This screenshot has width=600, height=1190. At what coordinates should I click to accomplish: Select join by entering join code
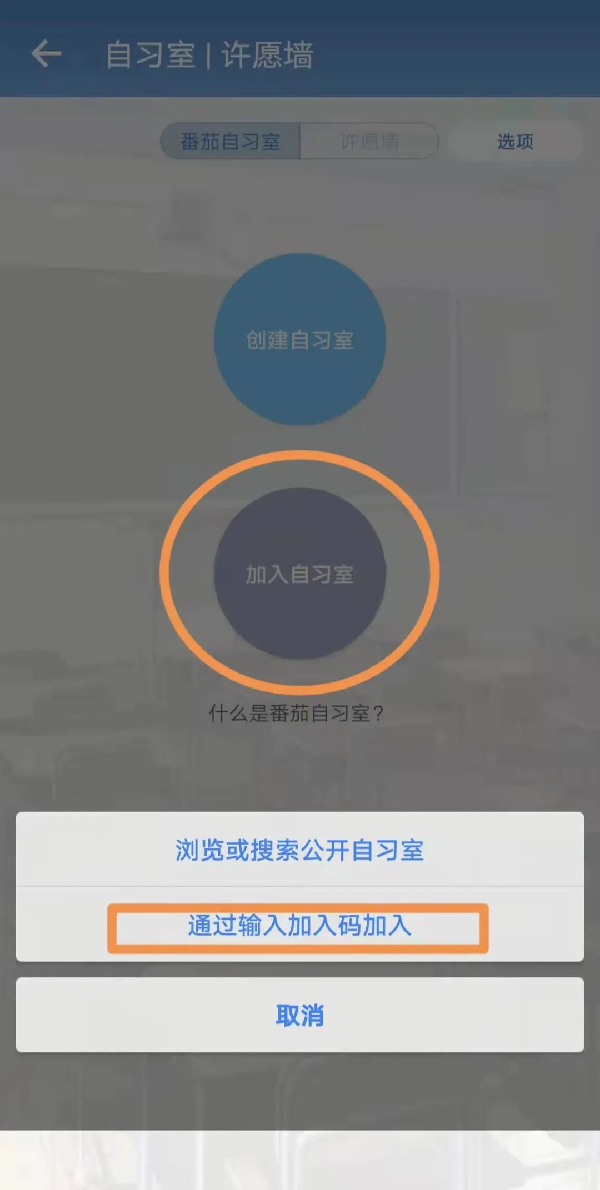[299, 926]
